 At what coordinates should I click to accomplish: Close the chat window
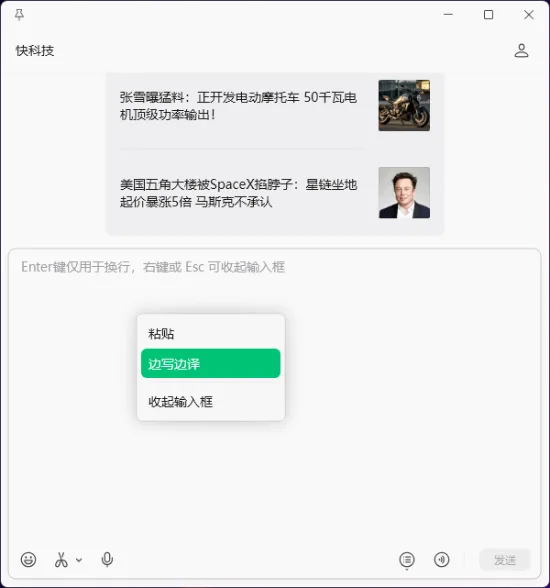coord(529,15)
